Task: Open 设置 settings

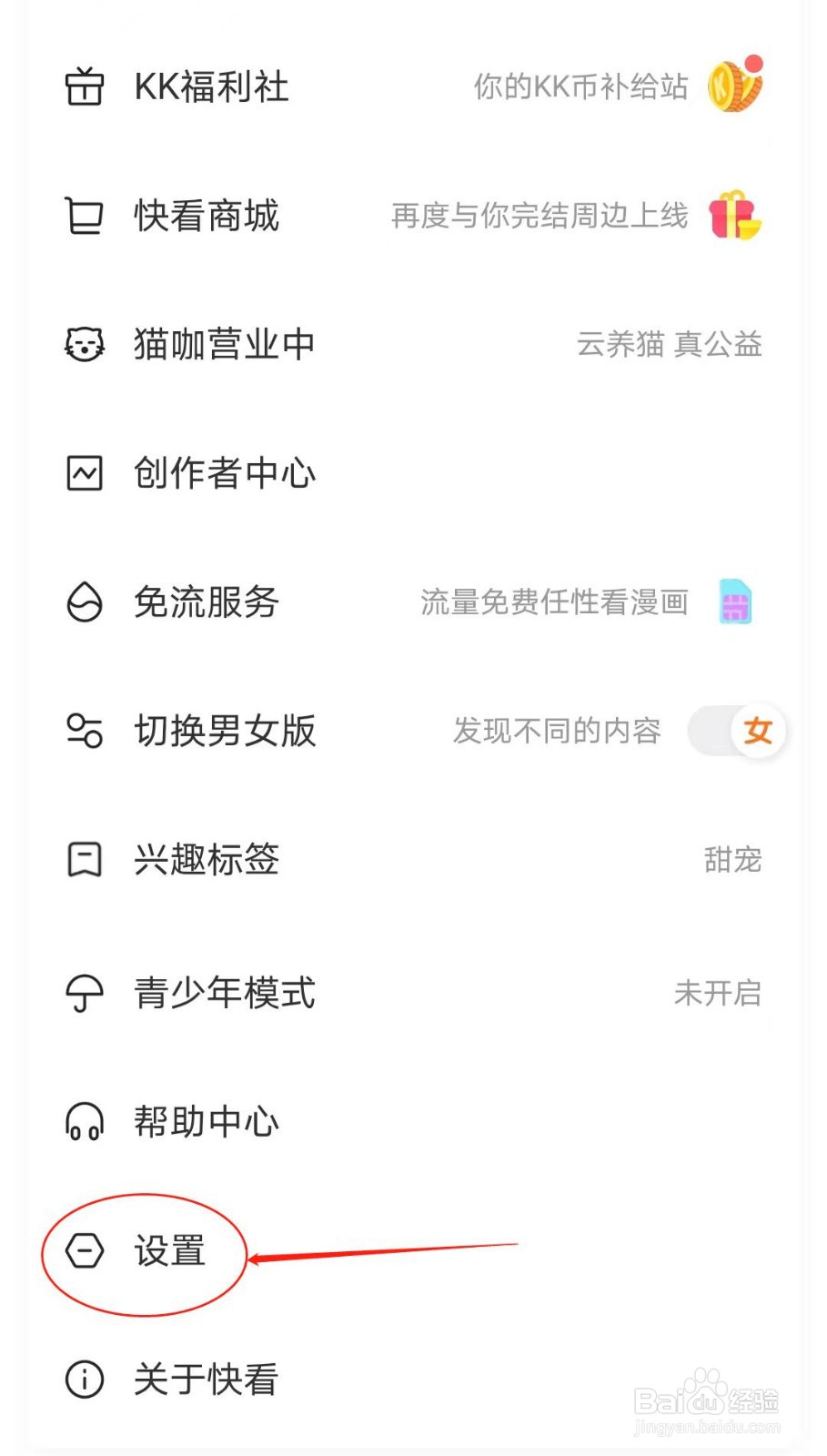Action: pos(169,1251)
